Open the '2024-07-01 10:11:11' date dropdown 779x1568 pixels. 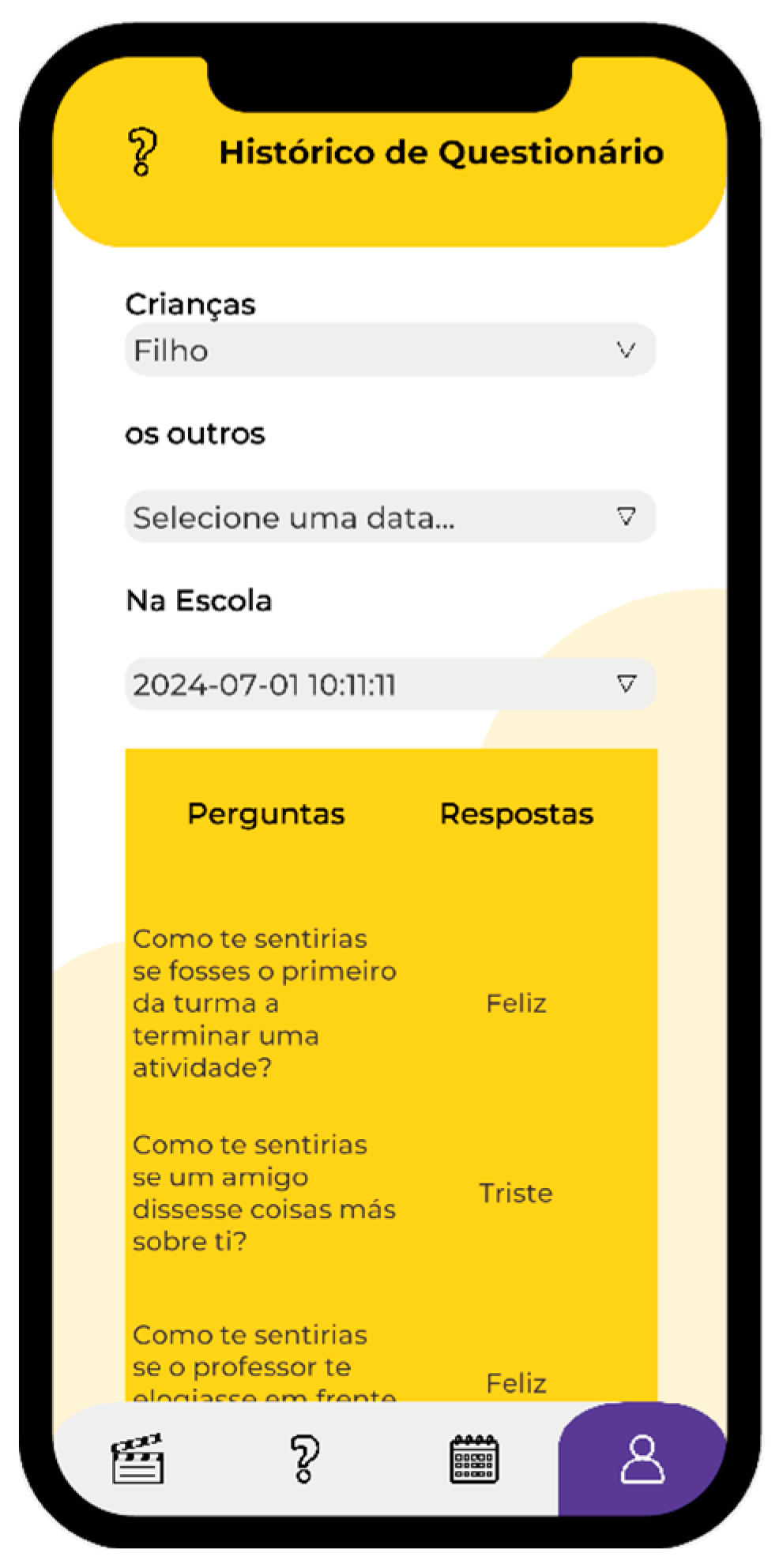click(389, 686)
